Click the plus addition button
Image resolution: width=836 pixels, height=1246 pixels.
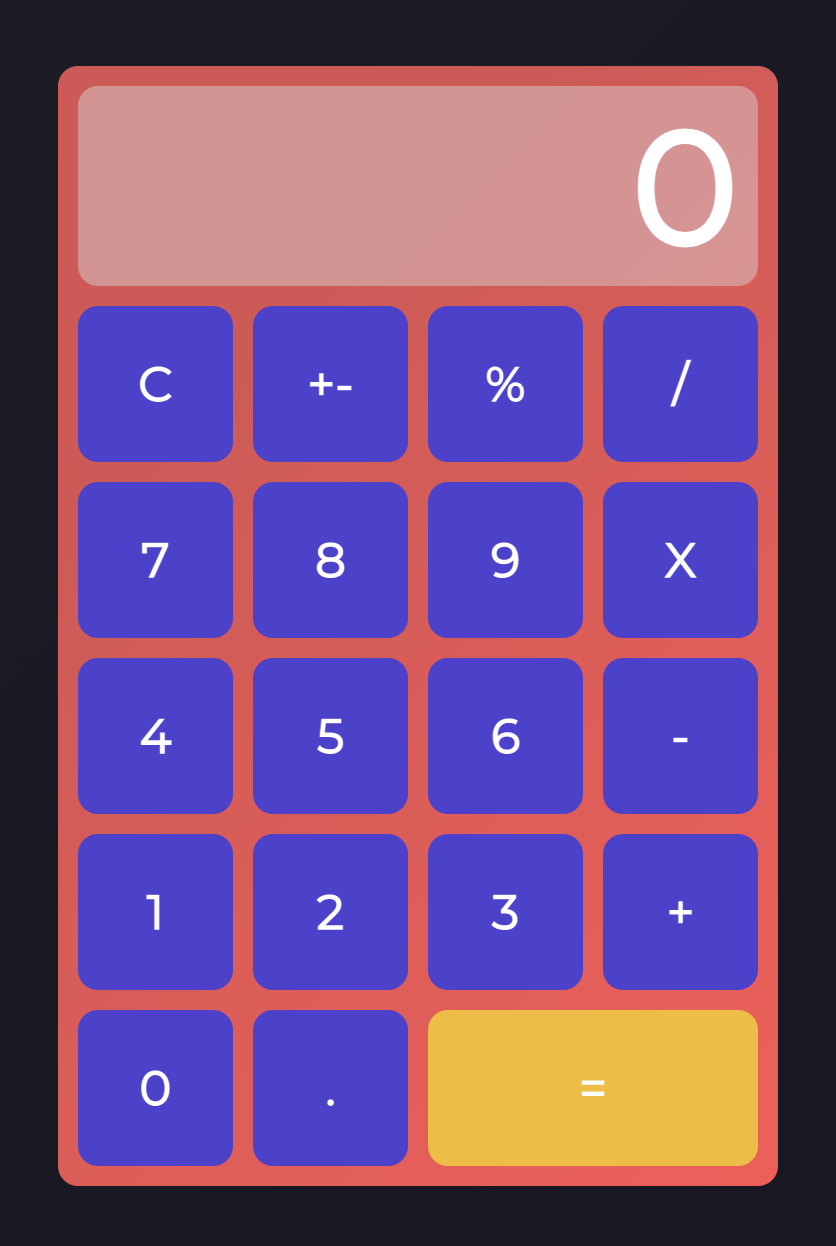680,912
